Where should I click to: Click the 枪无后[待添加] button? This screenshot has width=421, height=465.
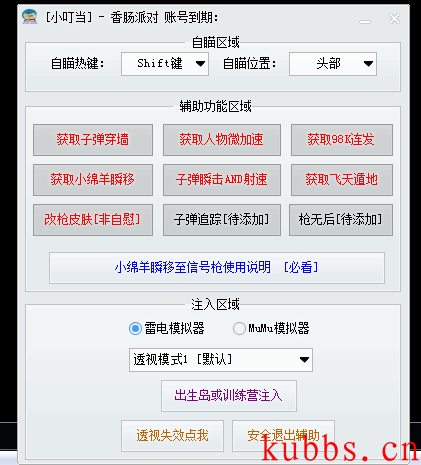coord(341,220)
